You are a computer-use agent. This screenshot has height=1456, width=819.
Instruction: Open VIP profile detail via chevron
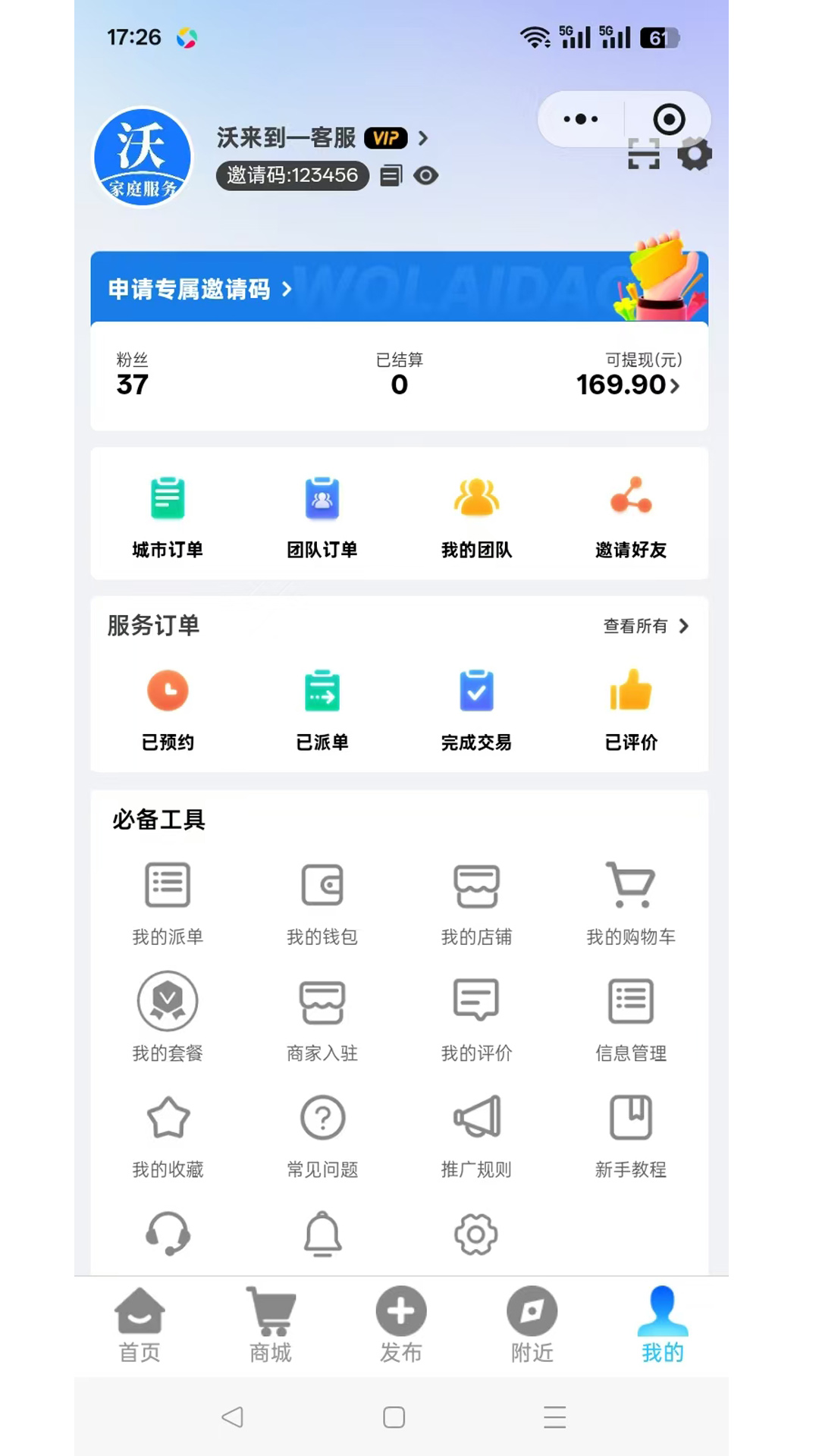point(423,139)
